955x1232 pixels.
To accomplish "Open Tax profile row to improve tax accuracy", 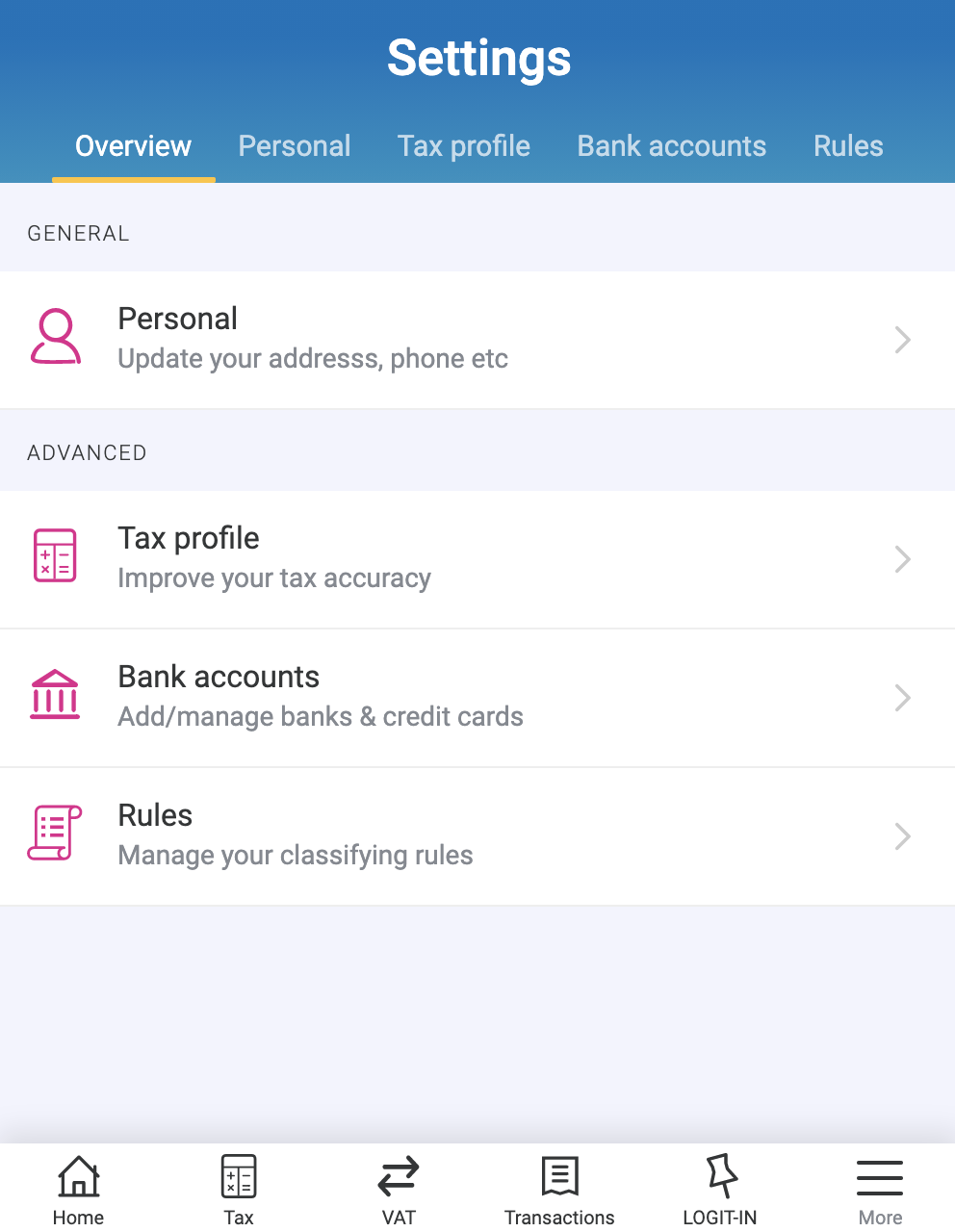I will [477, 559].
